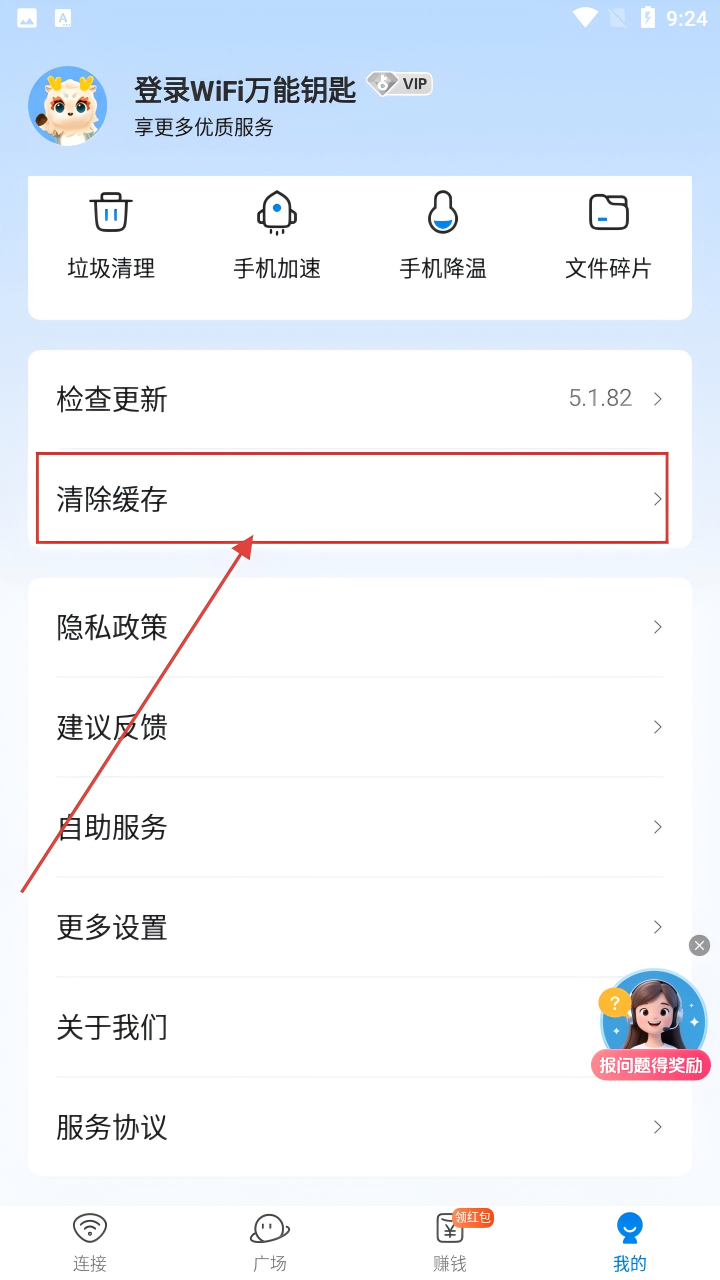
Task: Open 更多设置 more settings
Action: [x=360, y=927]
